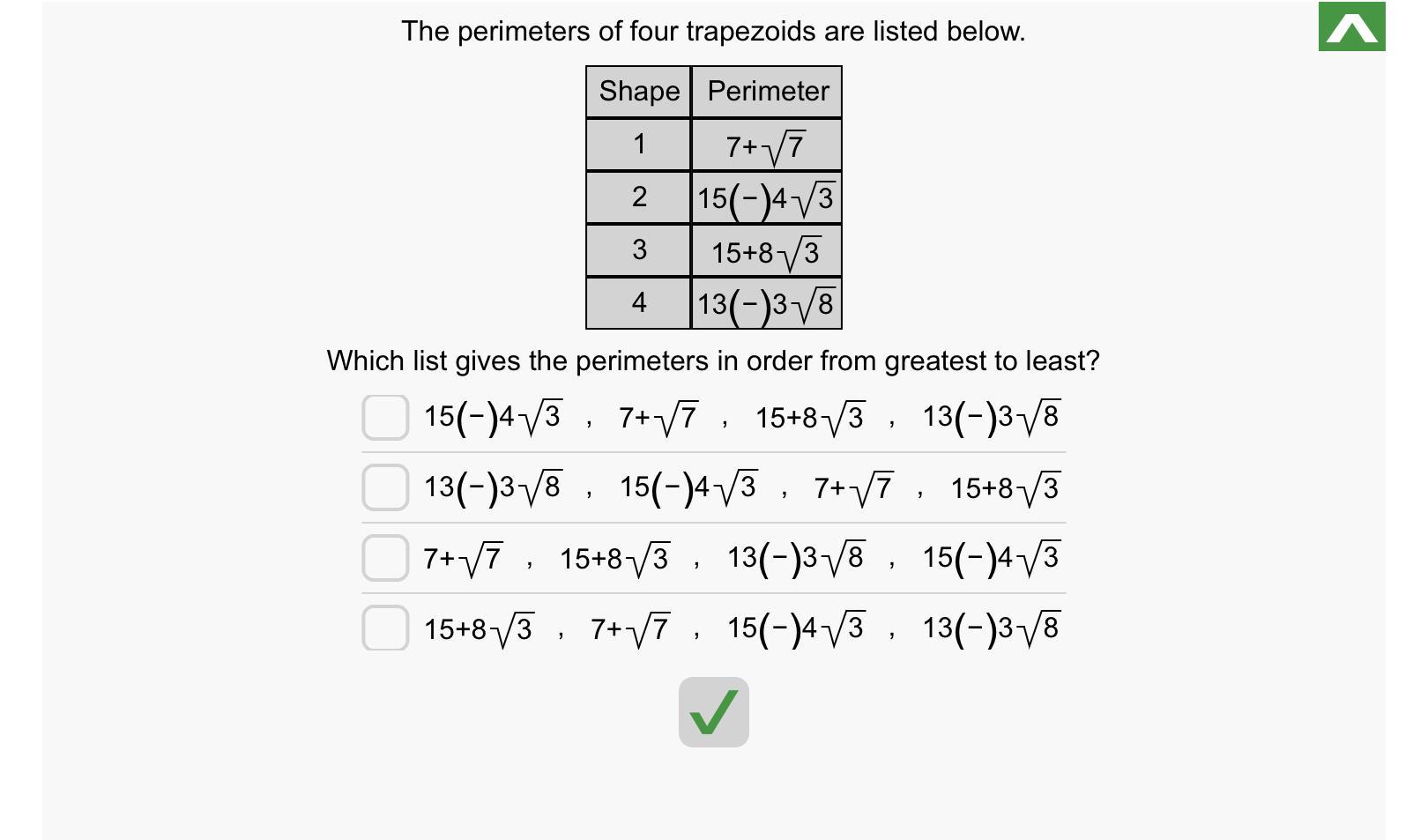This screenshot has width=1428, height=840.
Task: Tap the green up-arrow collapse button
Action: 1351,27
